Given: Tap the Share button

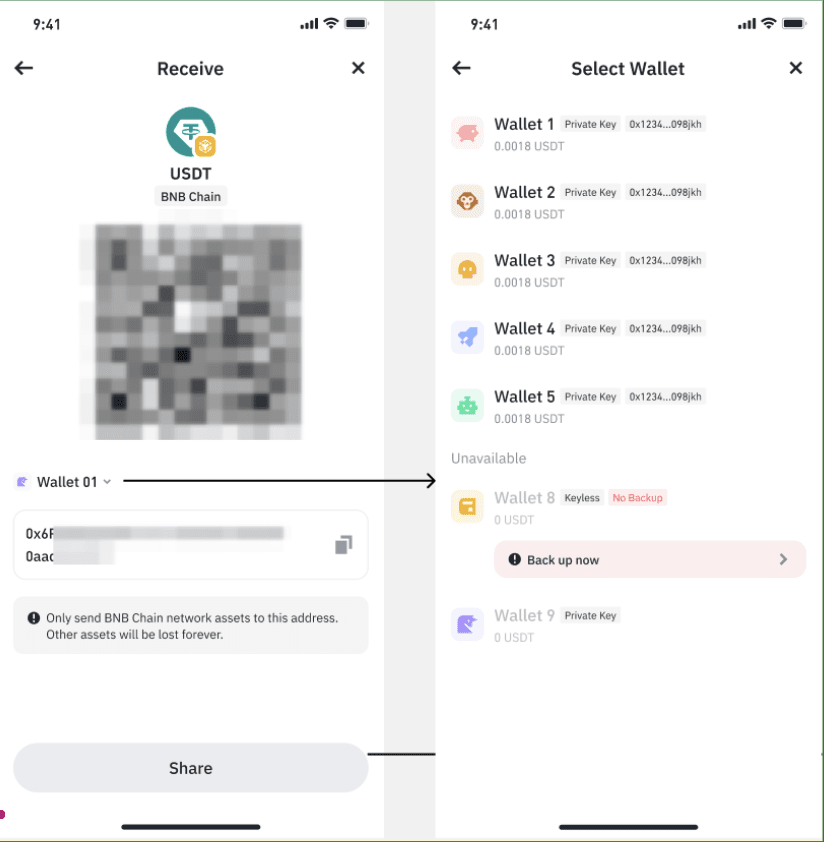Looking at the screenshot, I should point(190,768).
